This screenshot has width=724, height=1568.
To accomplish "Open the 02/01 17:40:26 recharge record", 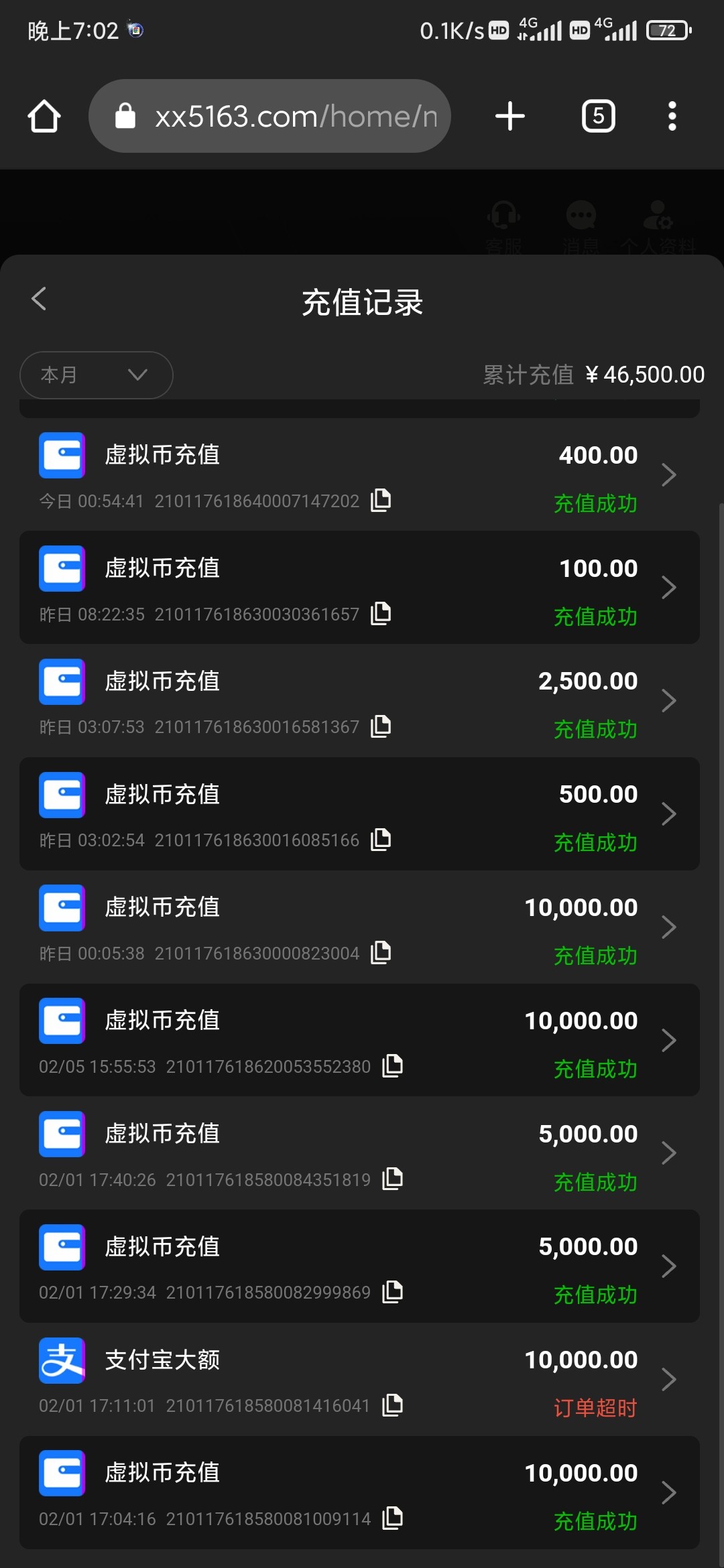I will [359, 1153].
